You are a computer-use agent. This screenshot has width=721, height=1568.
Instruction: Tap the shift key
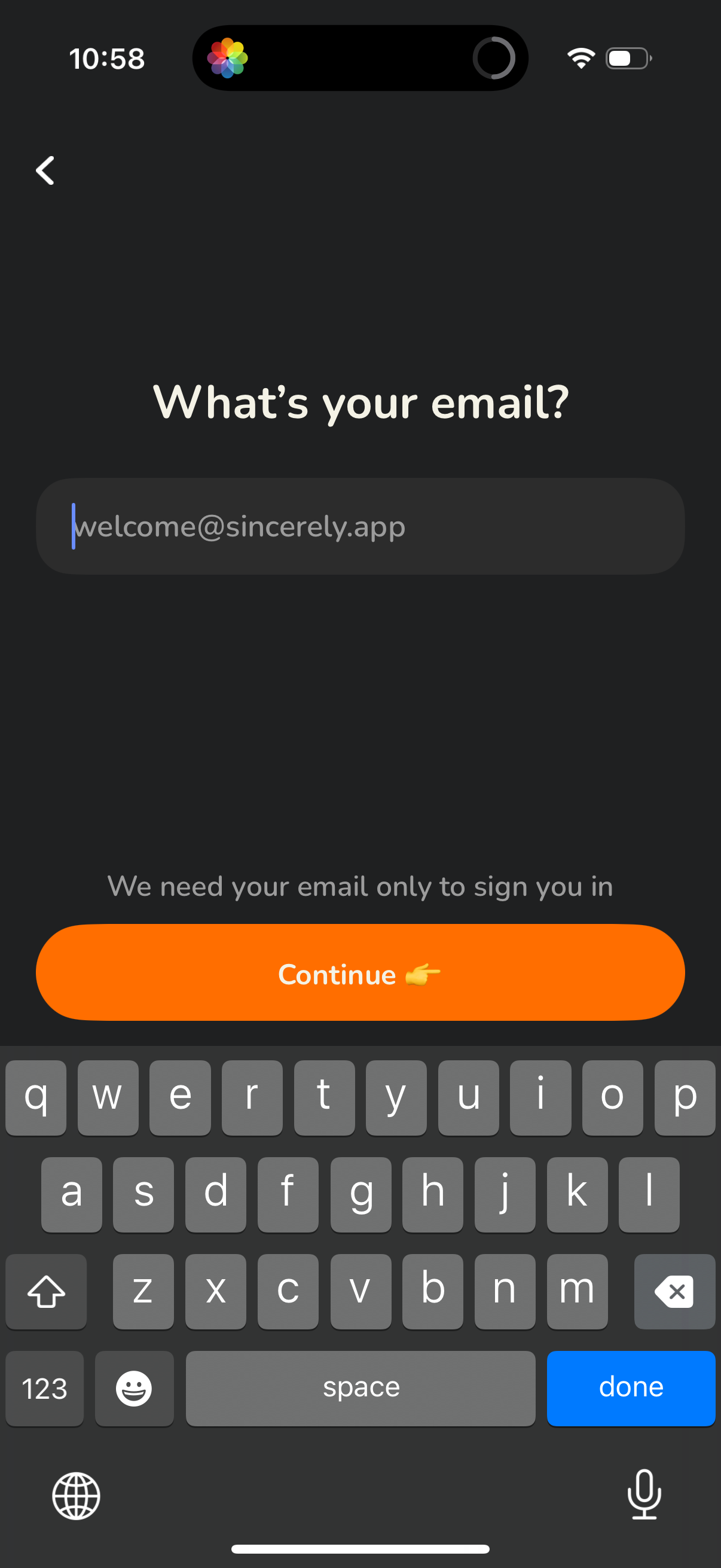(45, 1291)
